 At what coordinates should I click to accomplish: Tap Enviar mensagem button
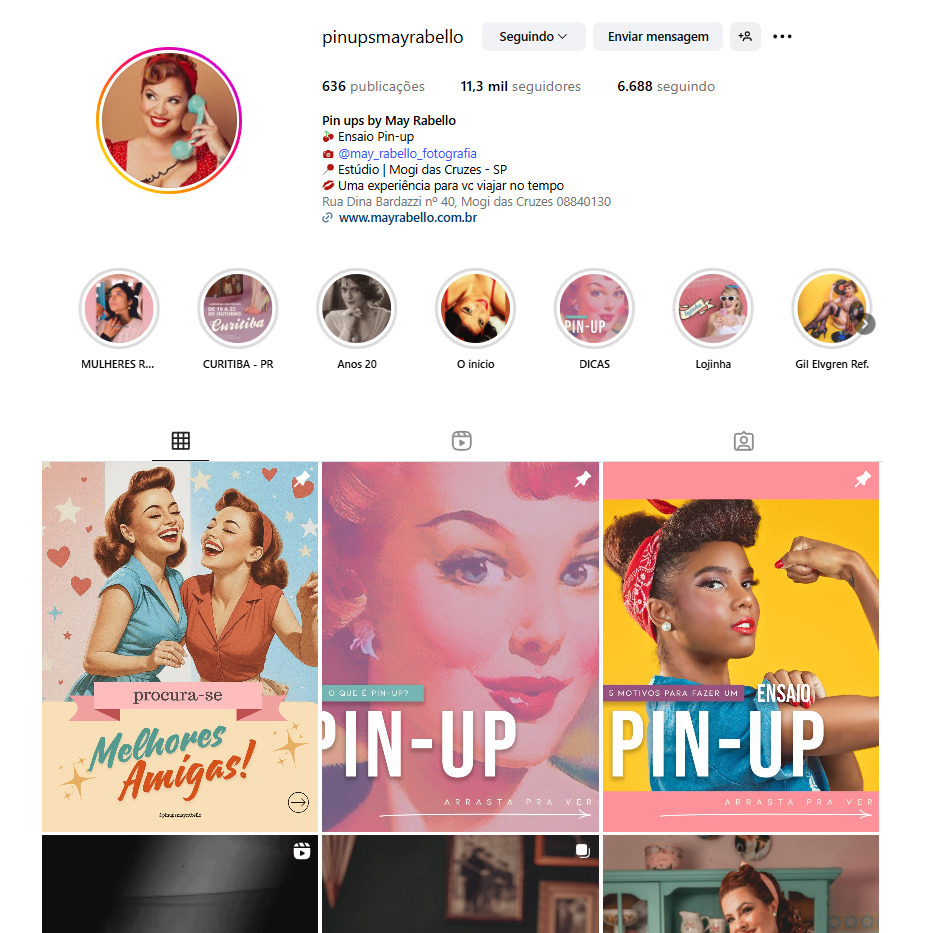pyautogui.click(x=657, y=37)
